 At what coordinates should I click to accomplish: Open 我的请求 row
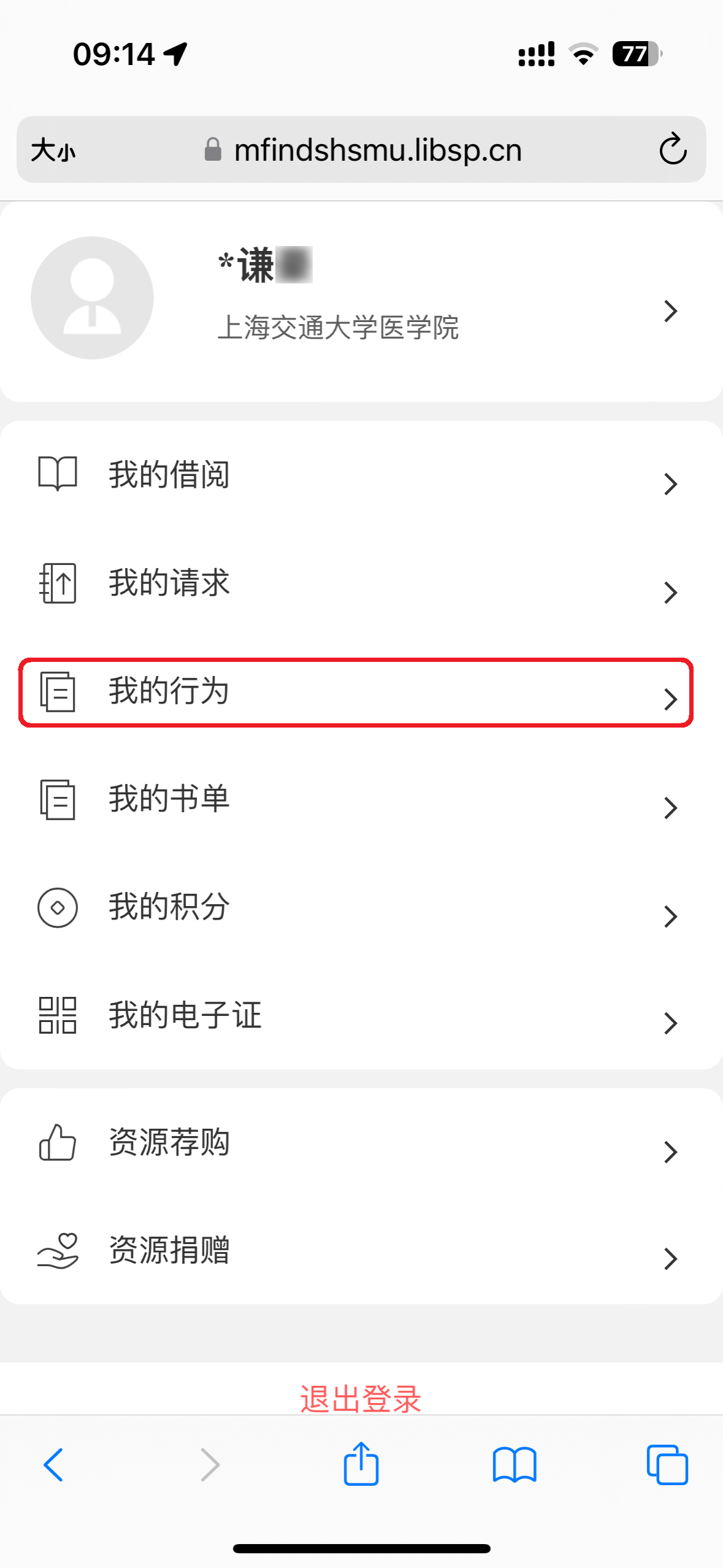361,583
